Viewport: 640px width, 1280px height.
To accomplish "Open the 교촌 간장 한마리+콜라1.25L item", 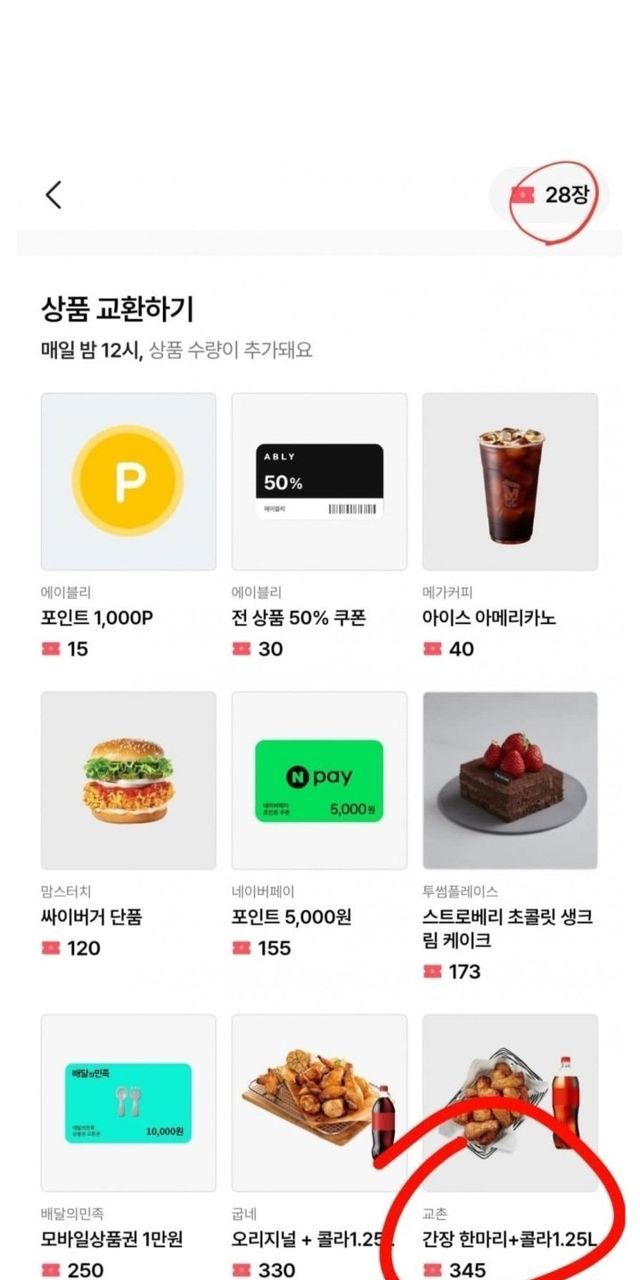I will point(510,1102).
